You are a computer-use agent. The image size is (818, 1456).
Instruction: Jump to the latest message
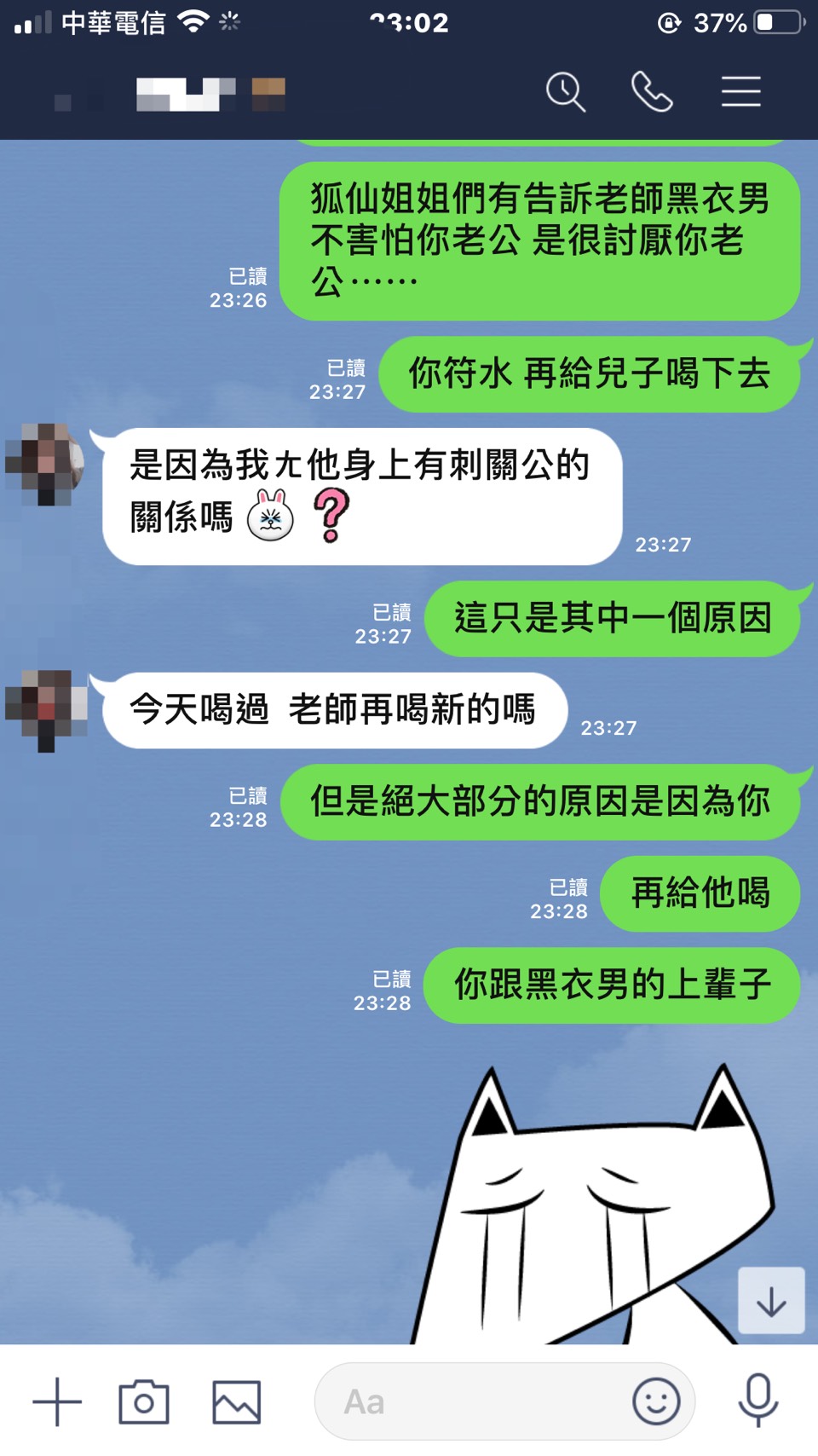771,1301
